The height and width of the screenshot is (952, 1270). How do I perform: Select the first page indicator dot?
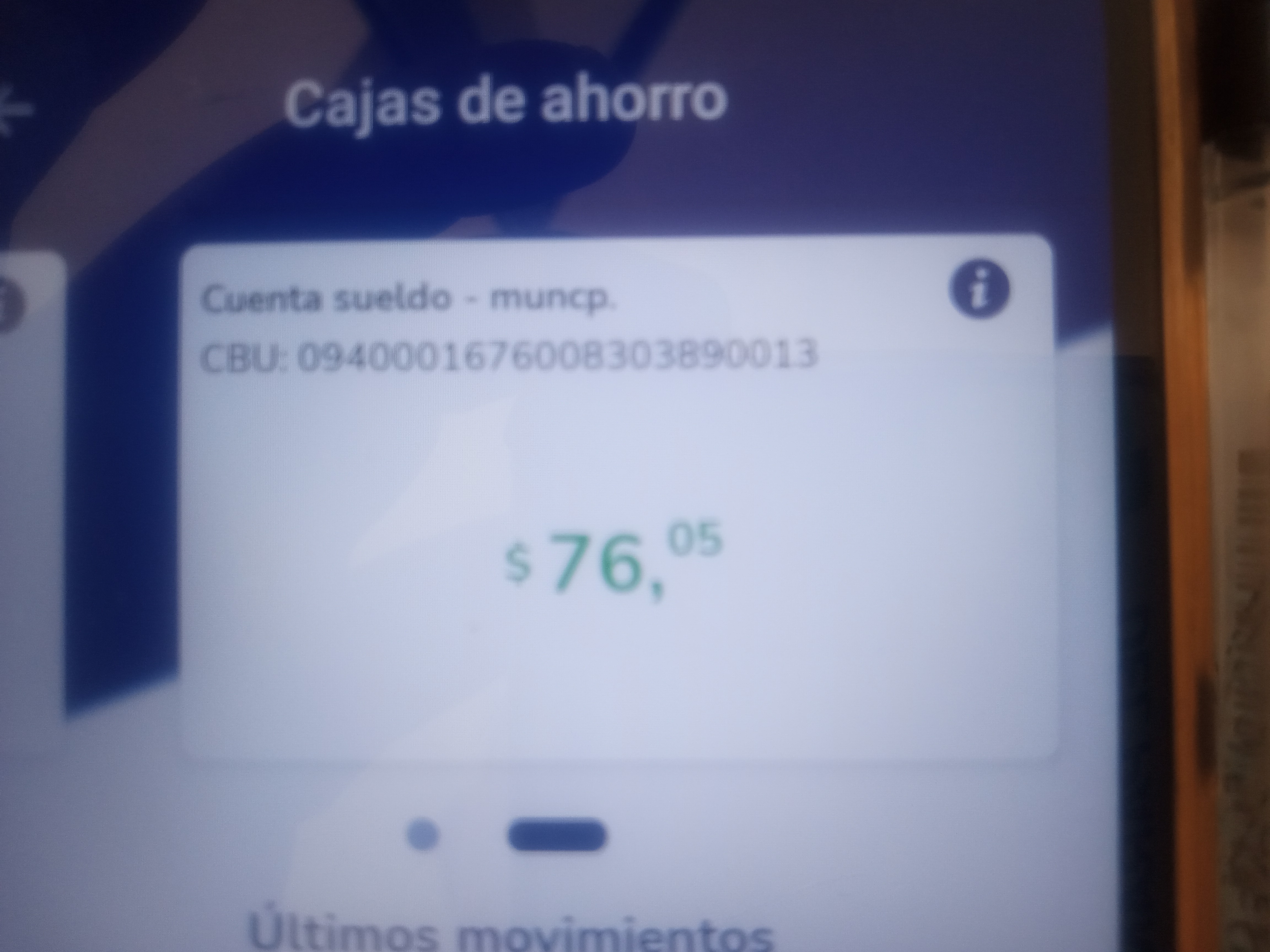click(423, 835)
